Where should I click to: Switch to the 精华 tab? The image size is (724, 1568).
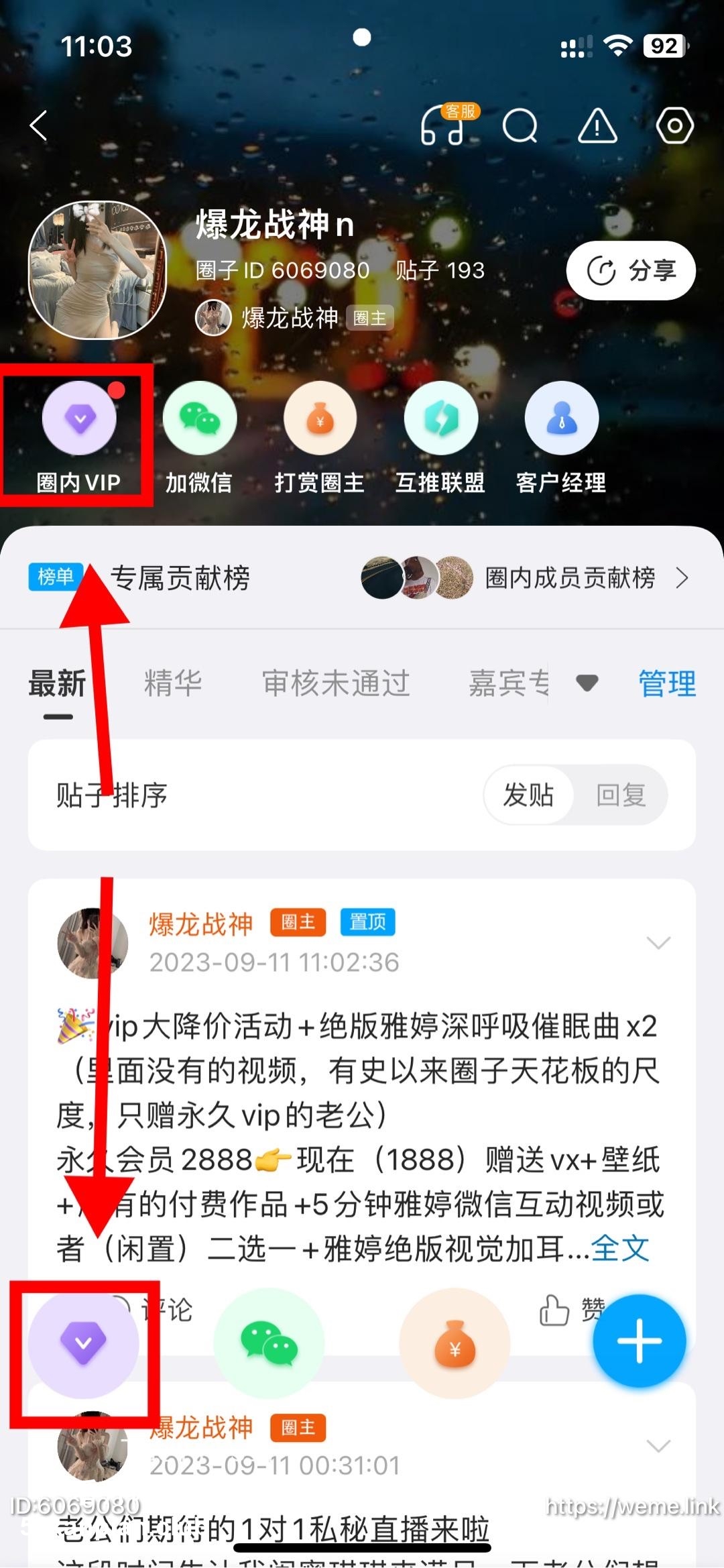point(173,683)
